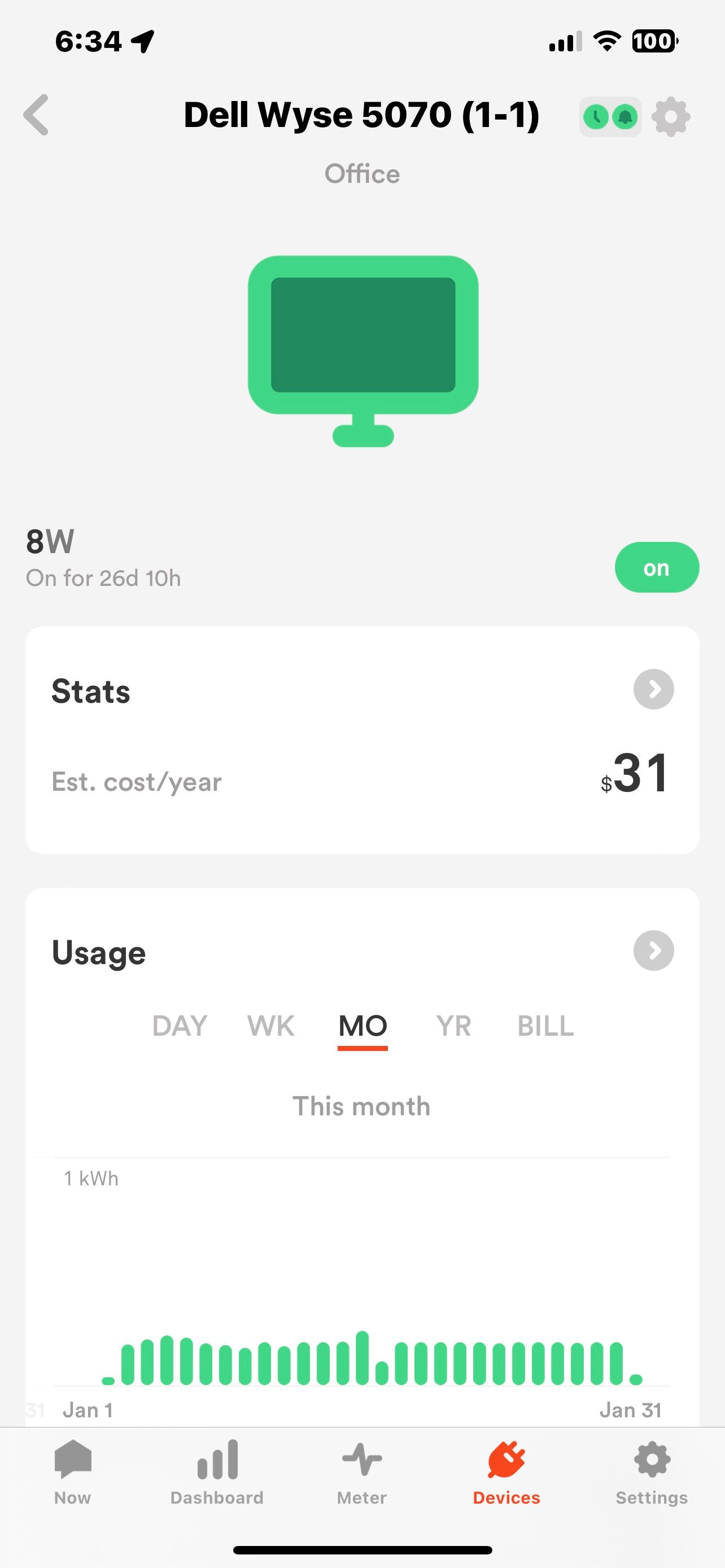Open the Stats details arrow
The image size is (725, 1568).
[653, 690]
